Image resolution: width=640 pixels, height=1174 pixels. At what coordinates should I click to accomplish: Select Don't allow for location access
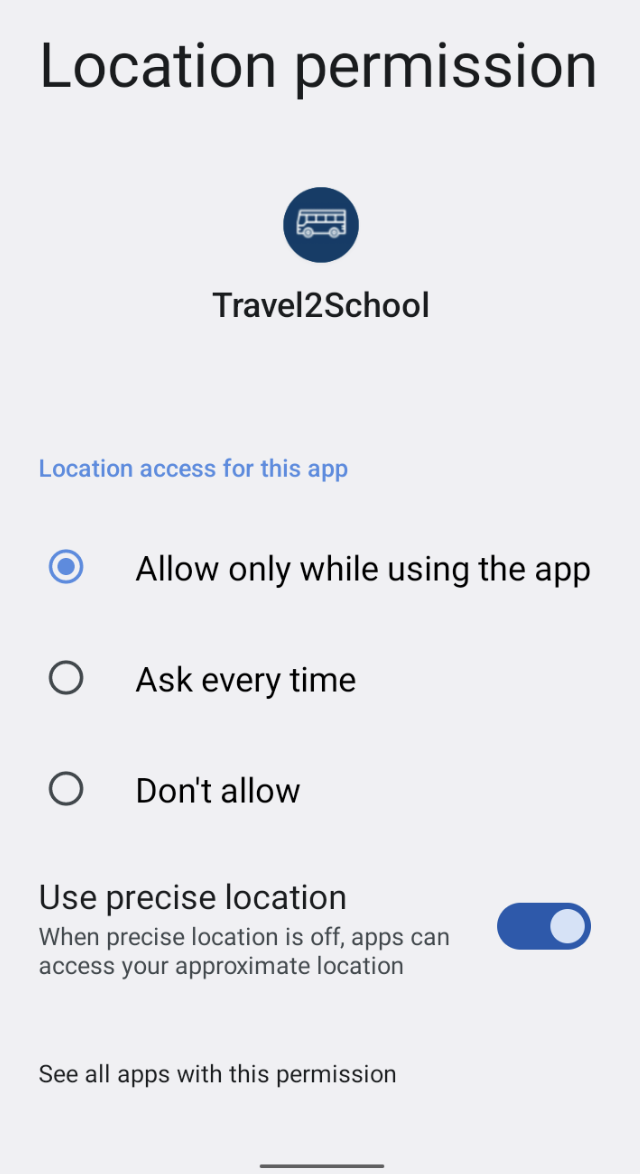[x=320, y=789]
